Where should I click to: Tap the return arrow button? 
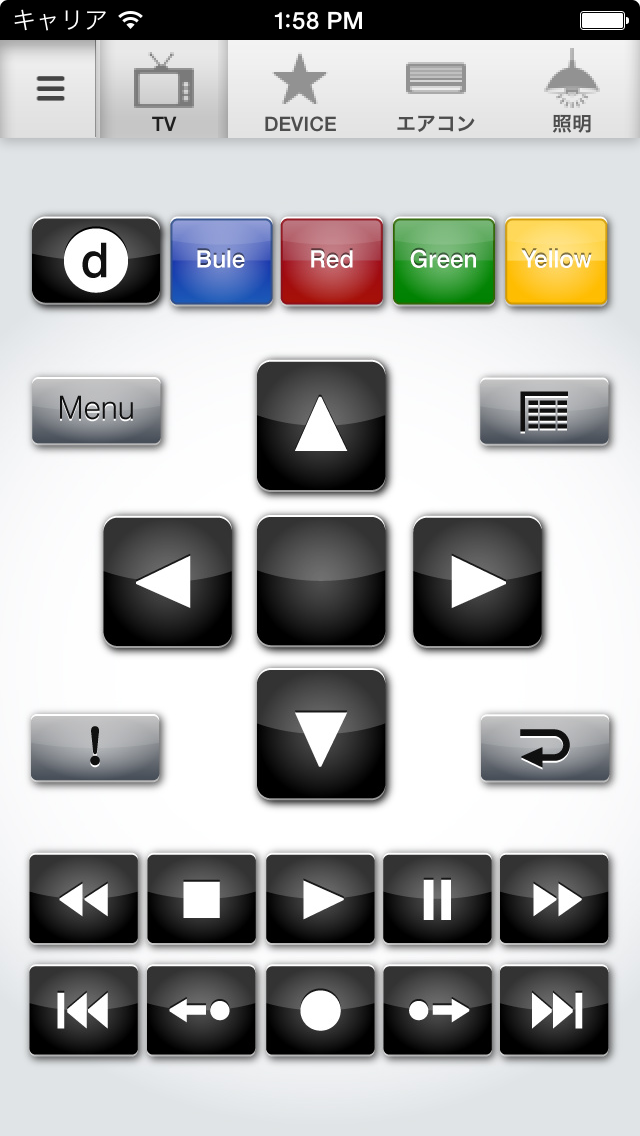pos(544,748)
